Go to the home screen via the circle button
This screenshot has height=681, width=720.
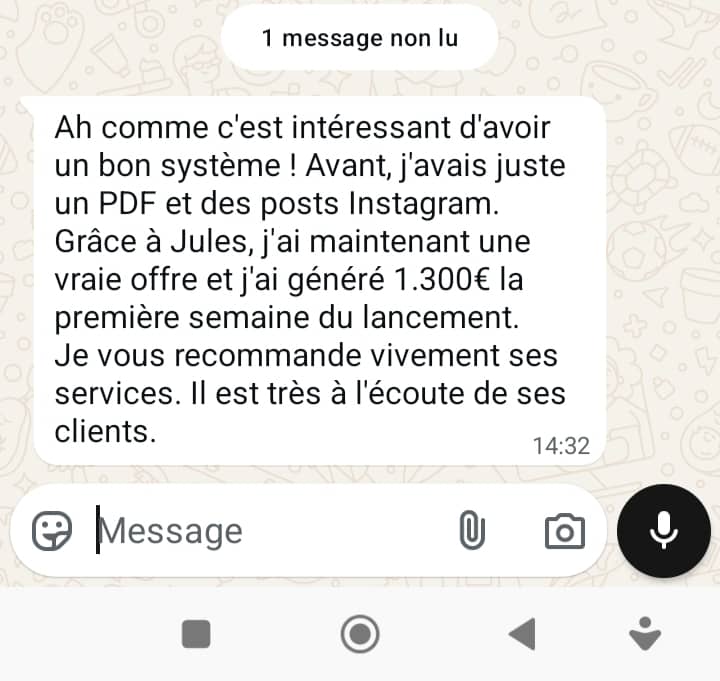[359, 633]
